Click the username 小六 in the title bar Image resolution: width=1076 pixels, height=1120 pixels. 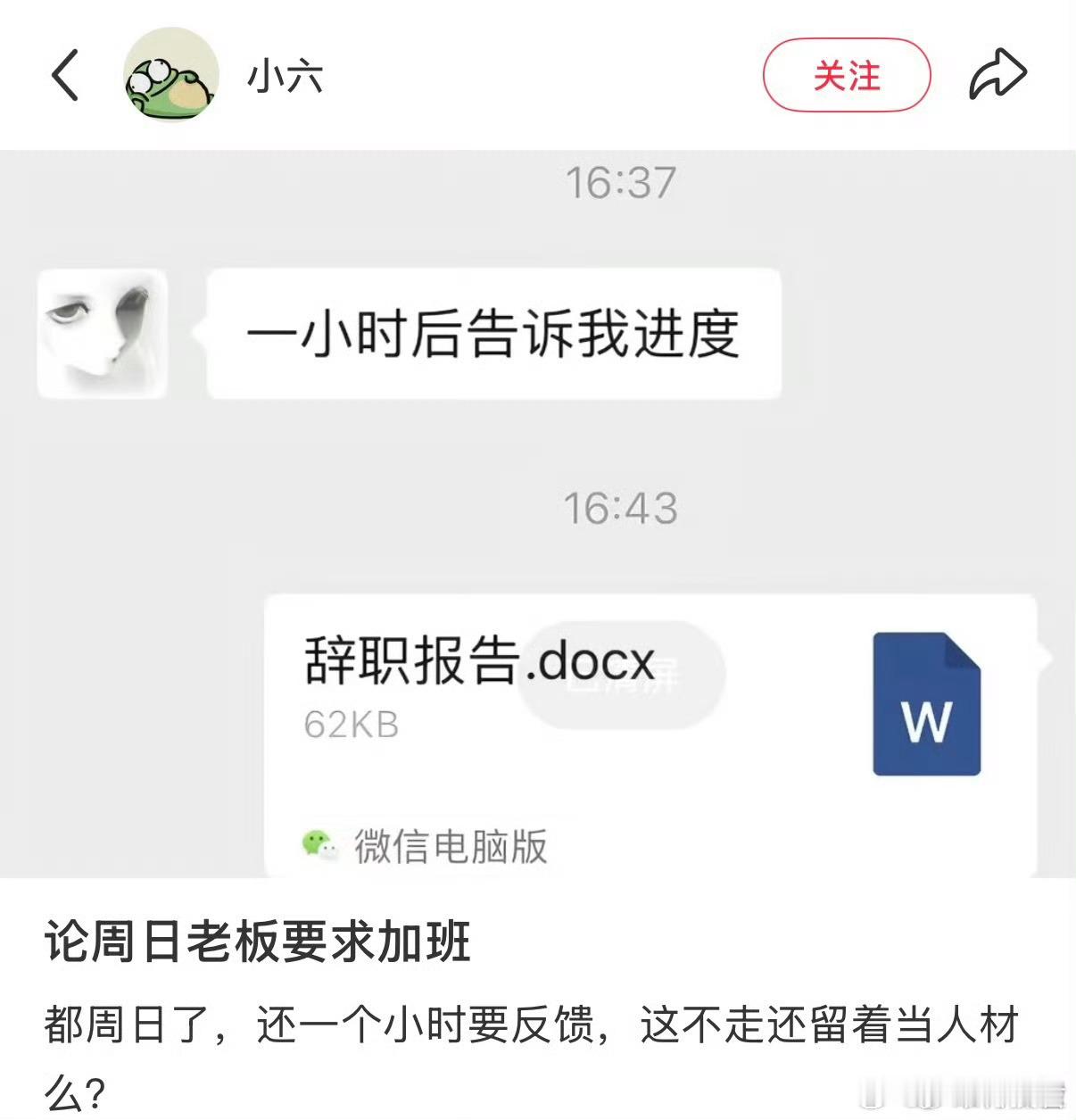point(283,77)
